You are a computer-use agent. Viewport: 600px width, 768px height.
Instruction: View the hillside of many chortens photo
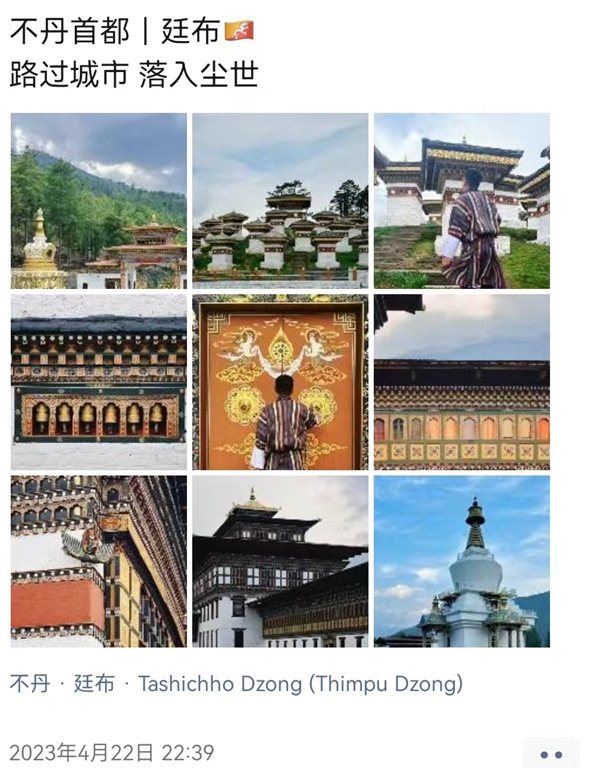[x=280, y=201]
